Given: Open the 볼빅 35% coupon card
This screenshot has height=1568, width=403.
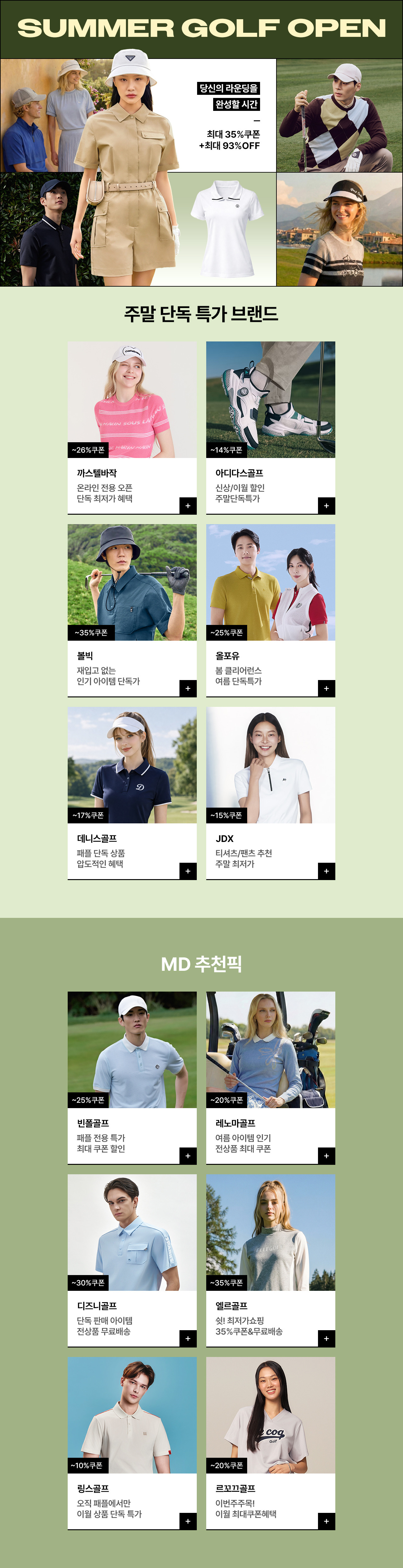Looking at the screenshot, I should tap(132, 610).
